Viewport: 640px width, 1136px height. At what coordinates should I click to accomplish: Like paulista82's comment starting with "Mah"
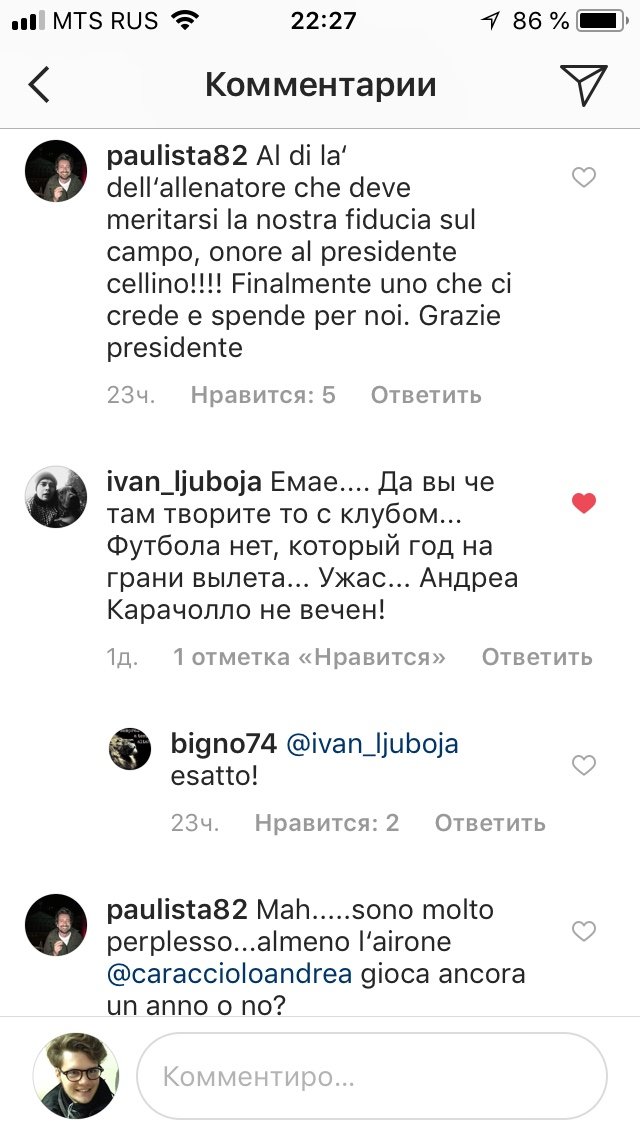coord(583,930)
